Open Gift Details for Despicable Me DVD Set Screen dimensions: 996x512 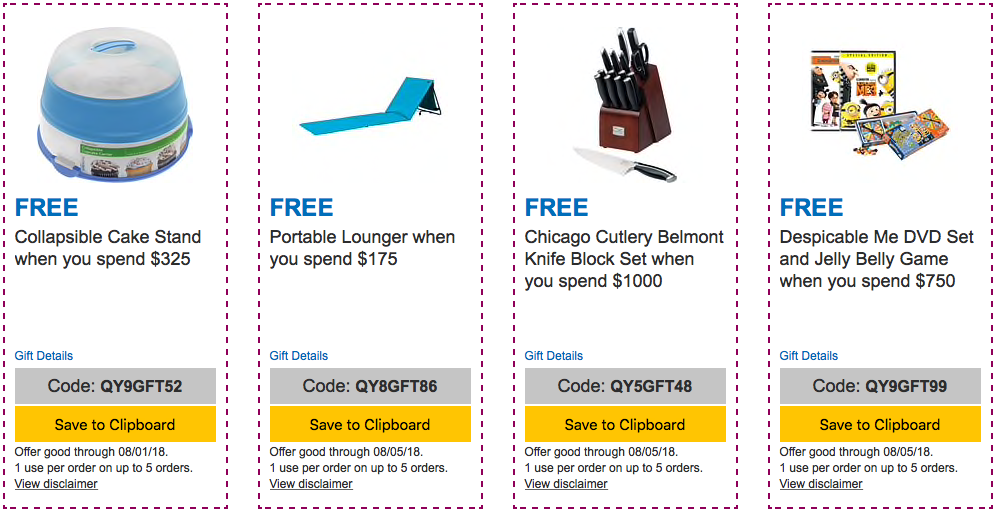(x=809, y=355)
